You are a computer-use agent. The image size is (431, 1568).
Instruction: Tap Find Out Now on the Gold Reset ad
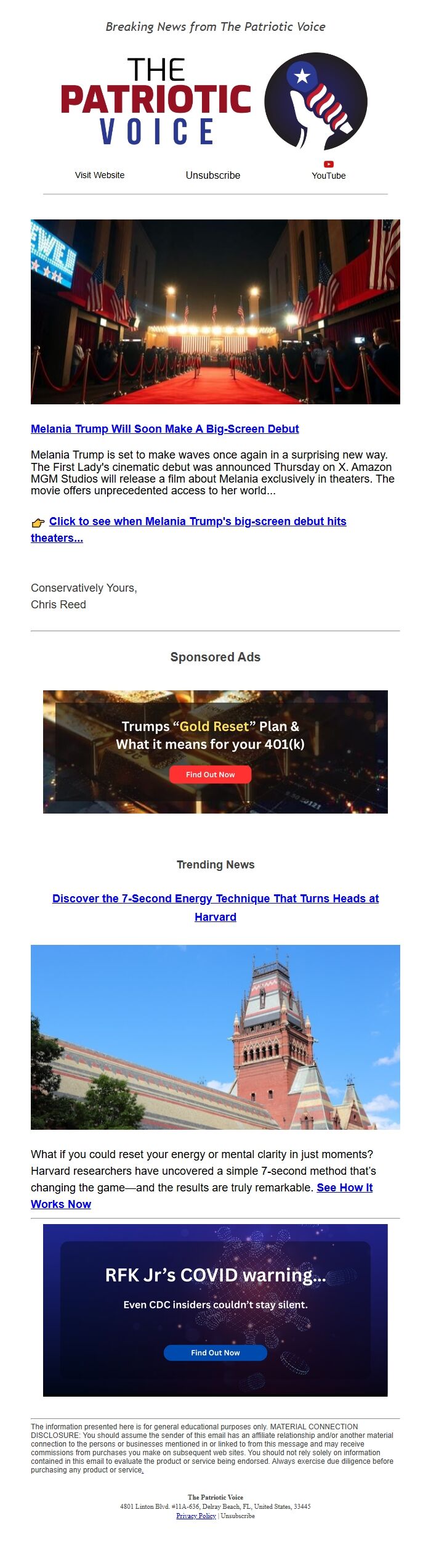click(210, 775)
